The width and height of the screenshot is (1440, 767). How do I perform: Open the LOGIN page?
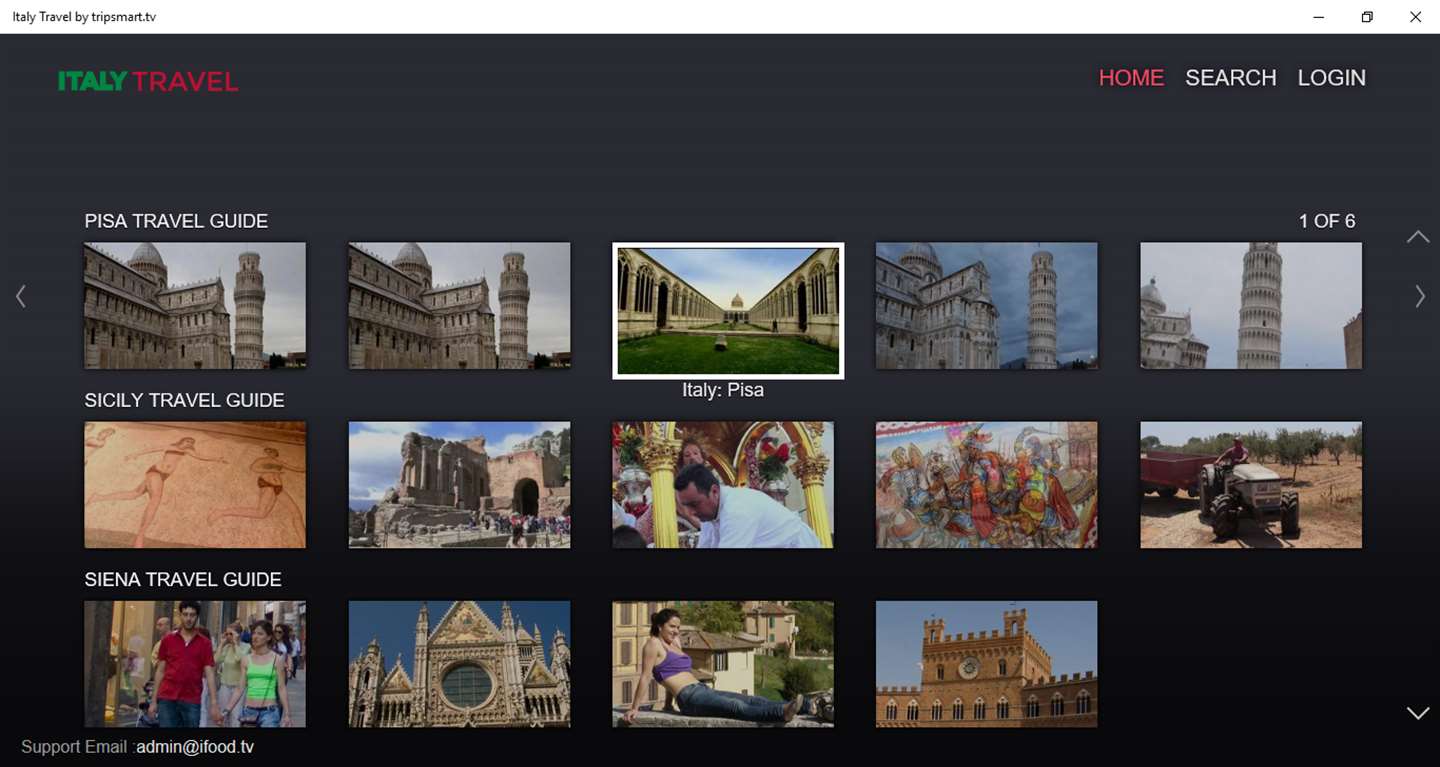coord(1331,78)
